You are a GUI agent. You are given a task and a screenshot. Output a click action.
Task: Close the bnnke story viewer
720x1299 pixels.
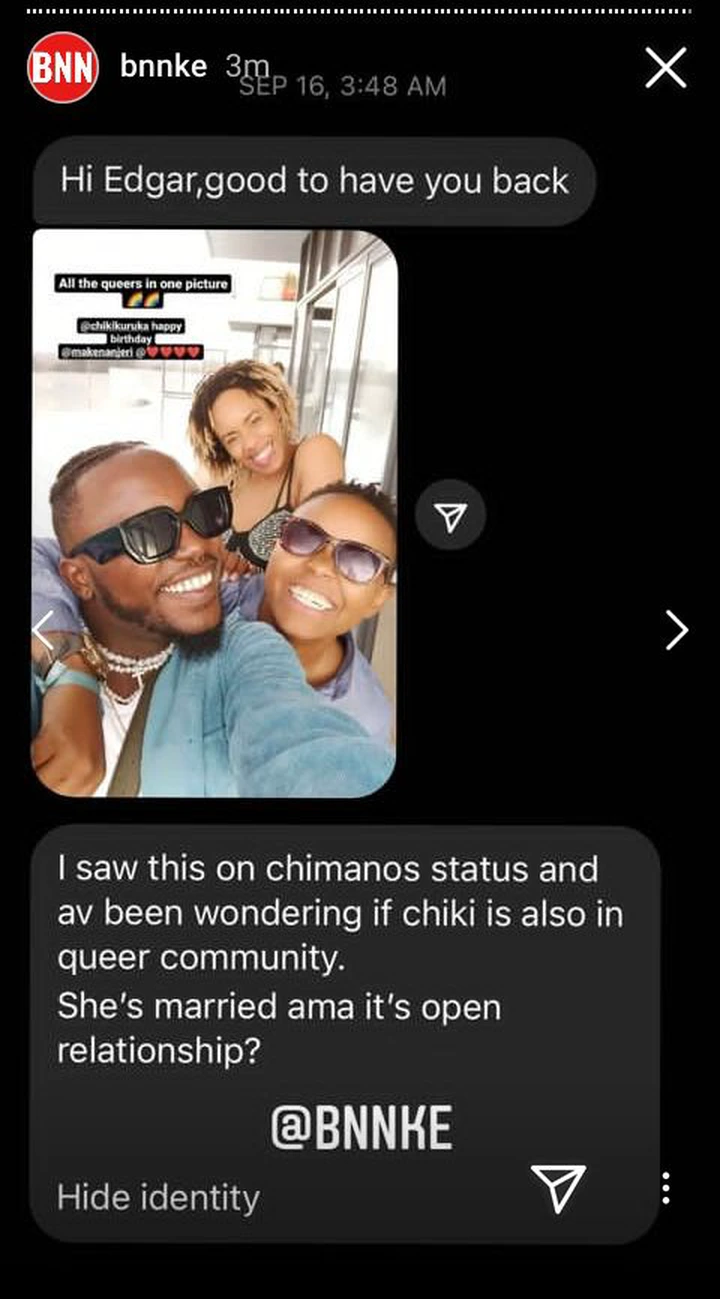click(x=665, y=68)
